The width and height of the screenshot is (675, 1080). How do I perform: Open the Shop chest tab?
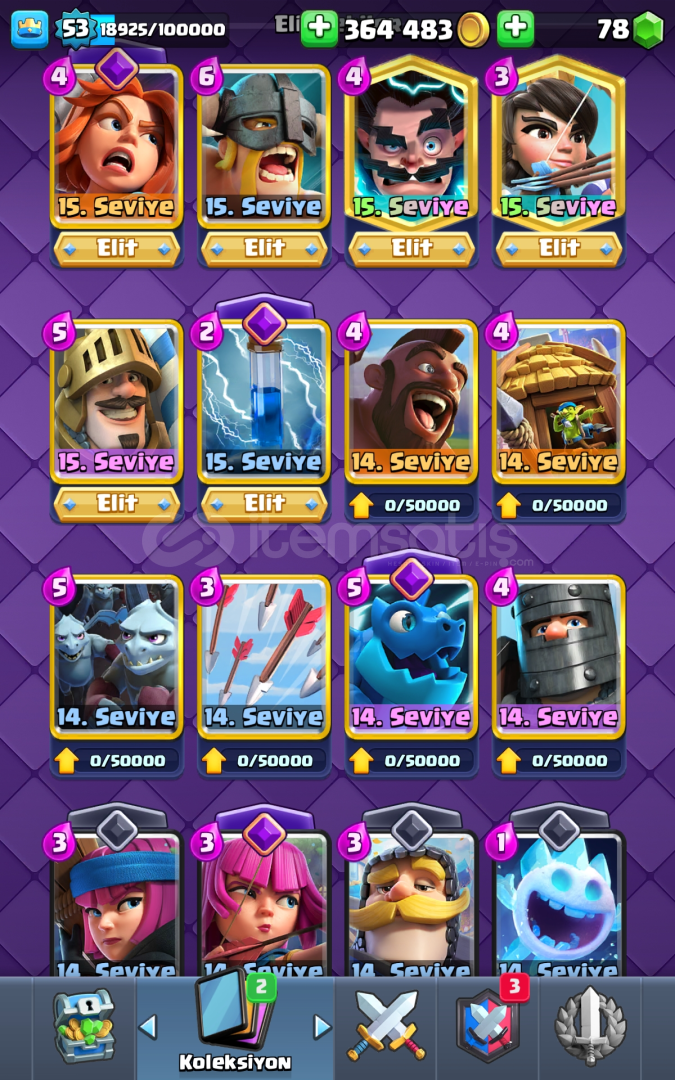(84, 1026)
